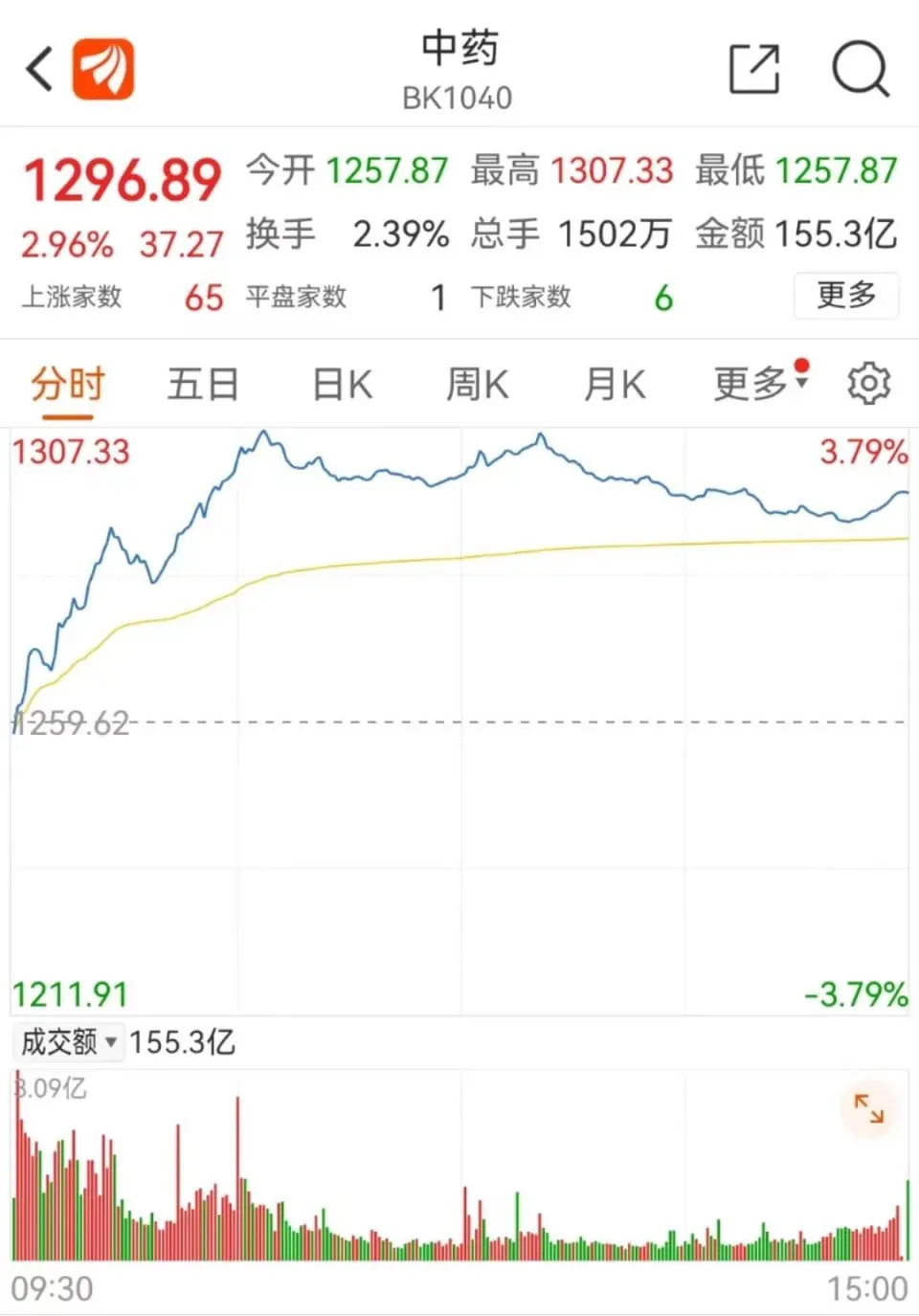Show the 月K chart tab
This screenshot has height=1316, width=919.
(x=615, y=385)
